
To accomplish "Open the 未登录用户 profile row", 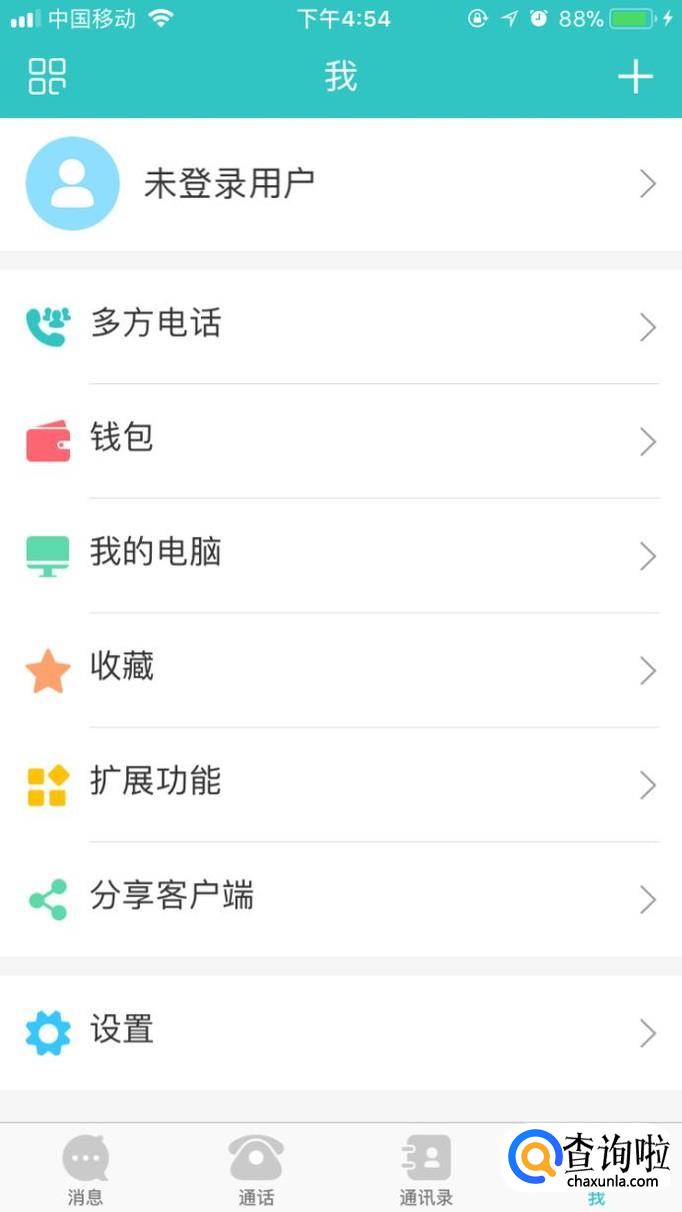I will click(x=341, y=184).
